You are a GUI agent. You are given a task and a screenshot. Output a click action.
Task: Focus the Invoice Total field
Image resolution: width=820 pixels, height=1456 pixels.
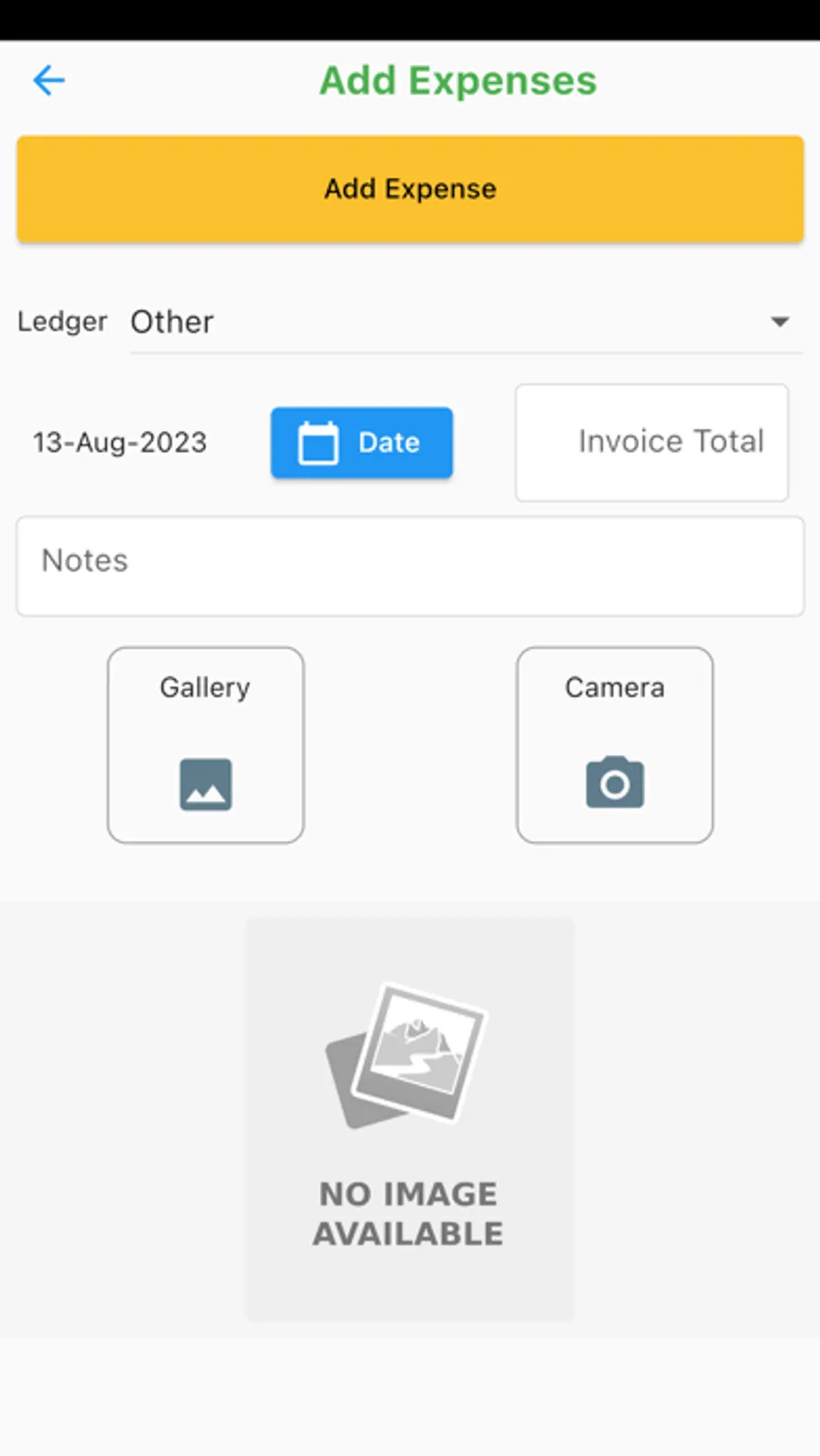click(651, 442)
